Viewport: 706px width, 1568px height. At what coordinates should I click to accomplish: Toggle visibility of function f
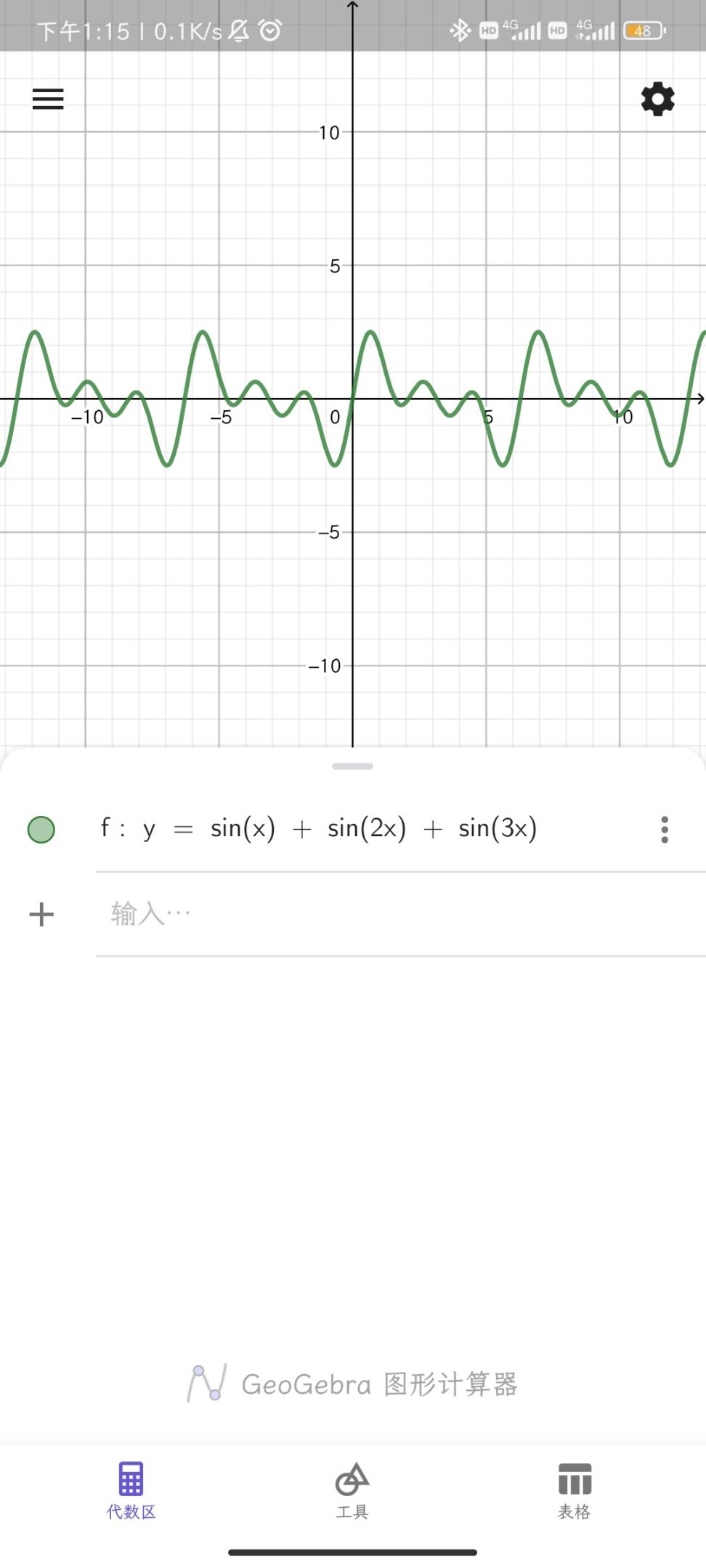pos(41,829)
